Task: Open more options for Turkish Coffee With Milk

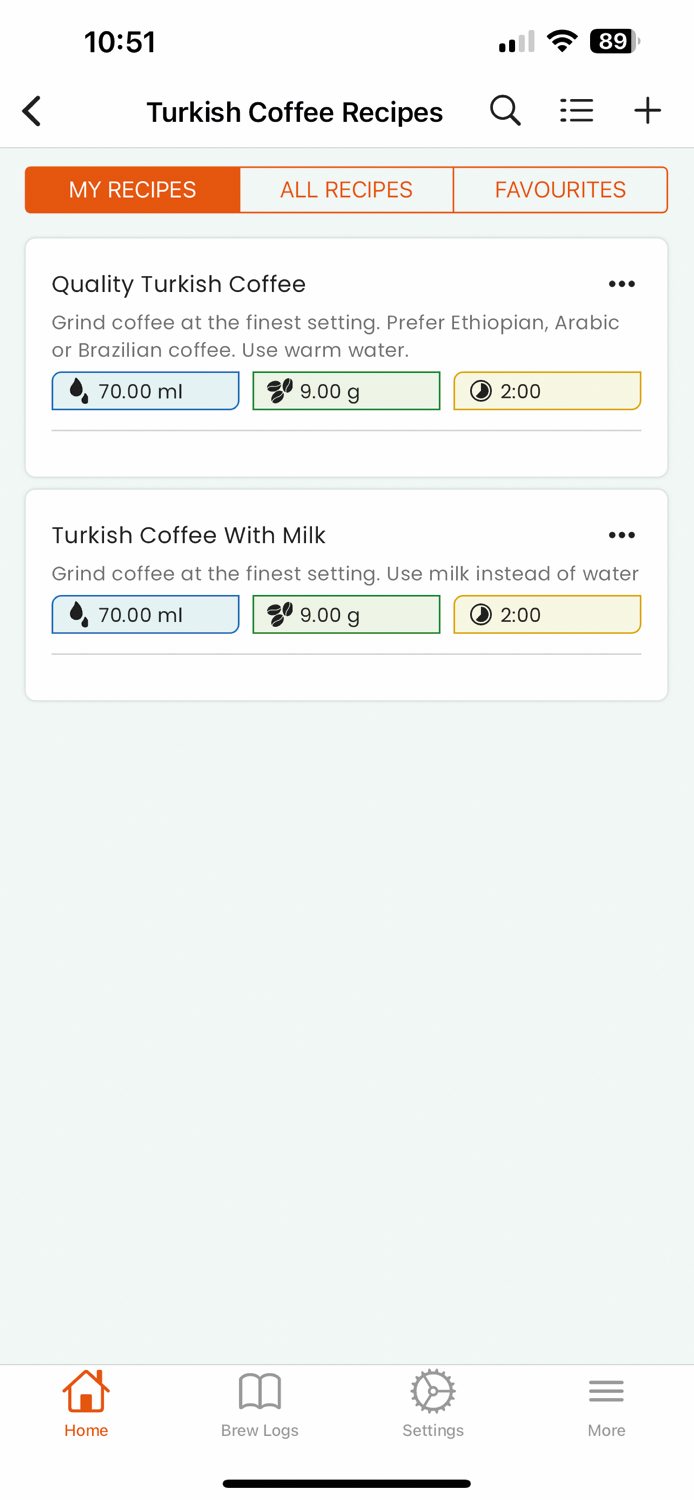Action: pyautogui.click(x=622, y=535)
